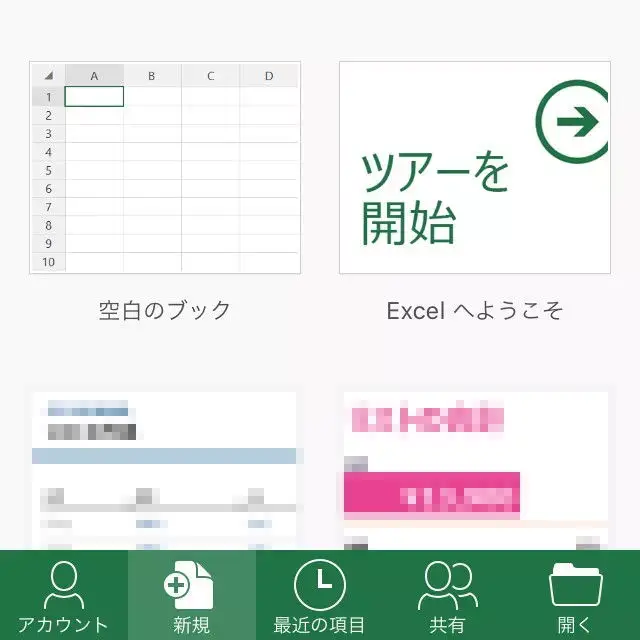Select the 新規 tab
Image resolution: width=640 pixels, height=640 pixels.
pos(191,596)
